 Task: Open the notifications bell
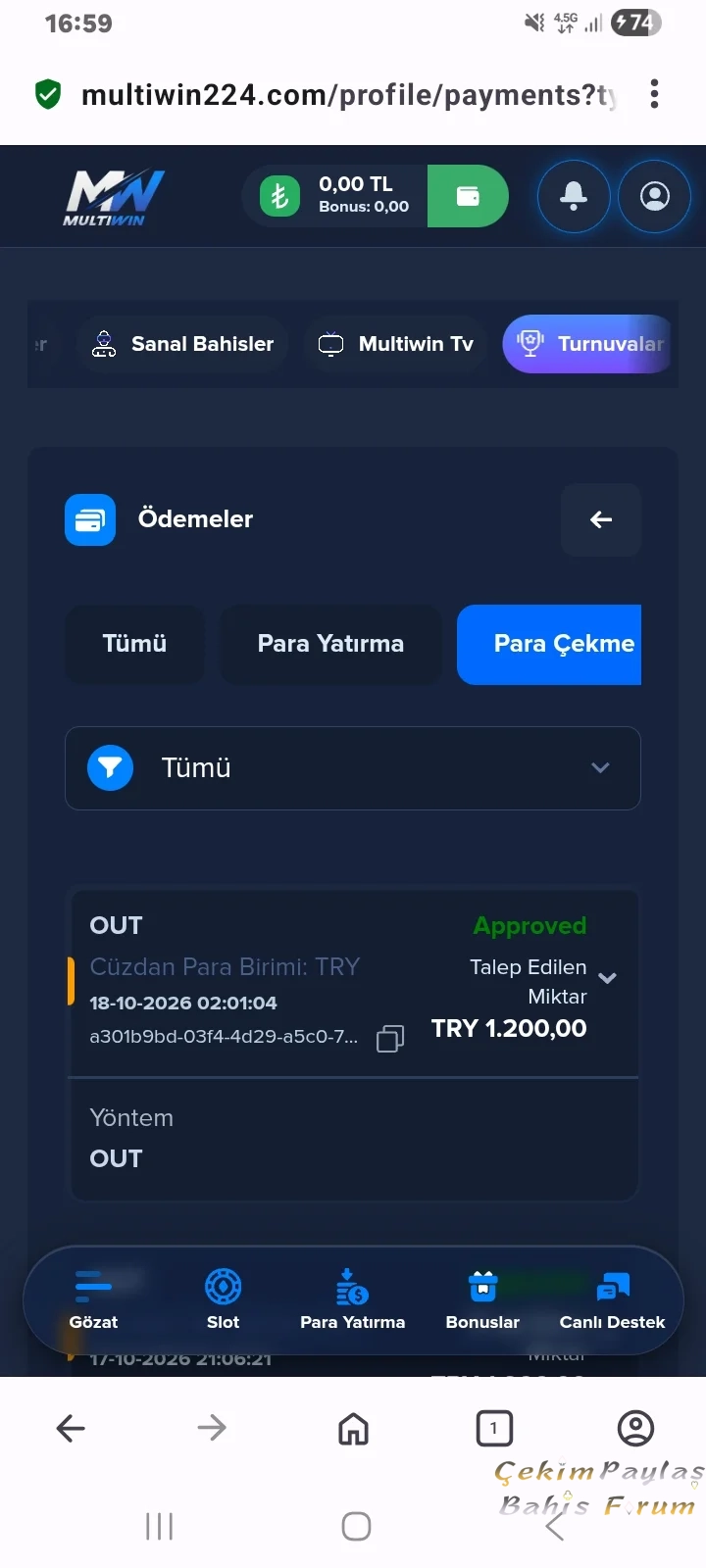(574, 196)
